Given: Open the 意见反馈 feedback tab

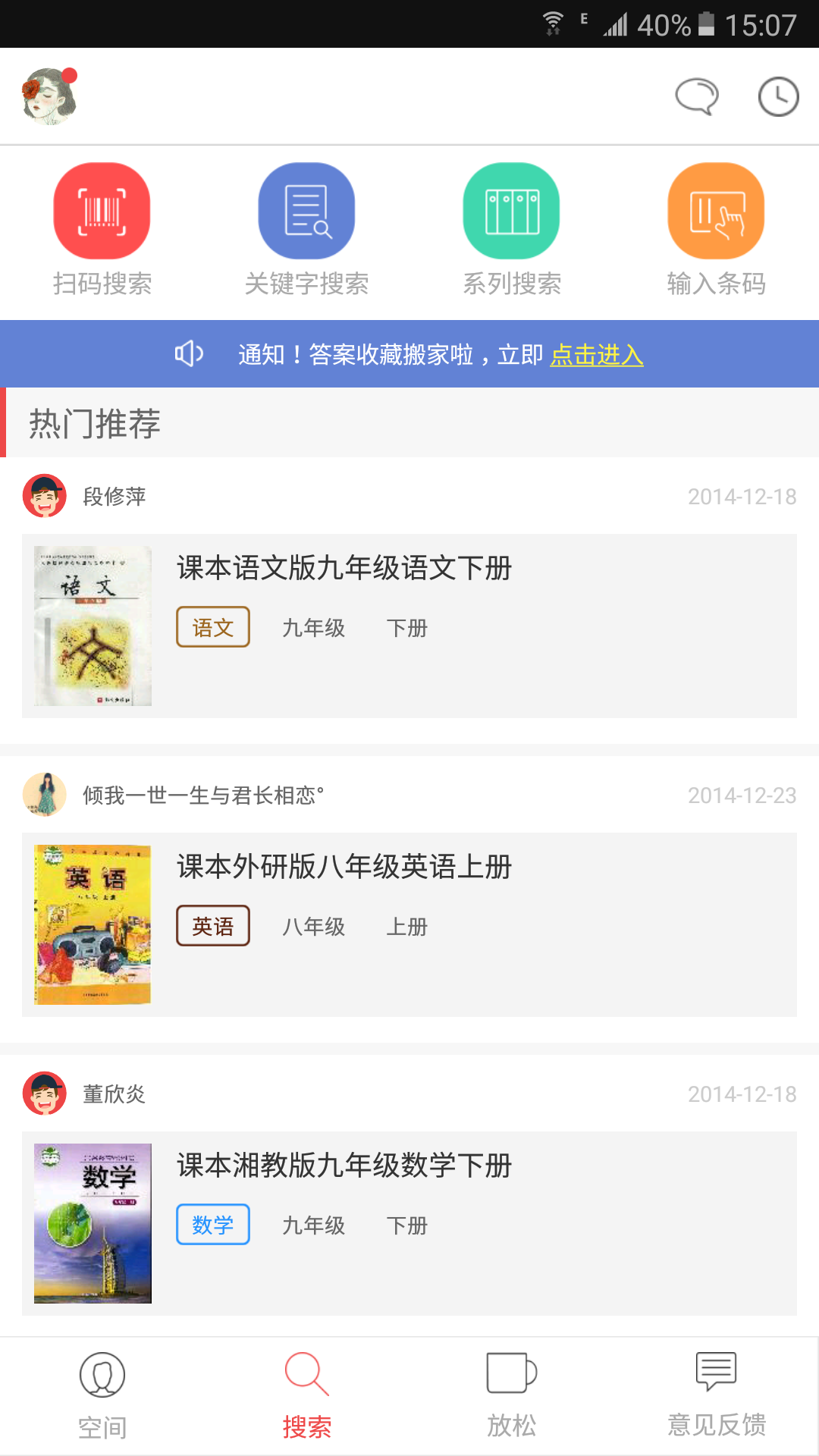Looking at the screenshot, I should point(716,1395).
